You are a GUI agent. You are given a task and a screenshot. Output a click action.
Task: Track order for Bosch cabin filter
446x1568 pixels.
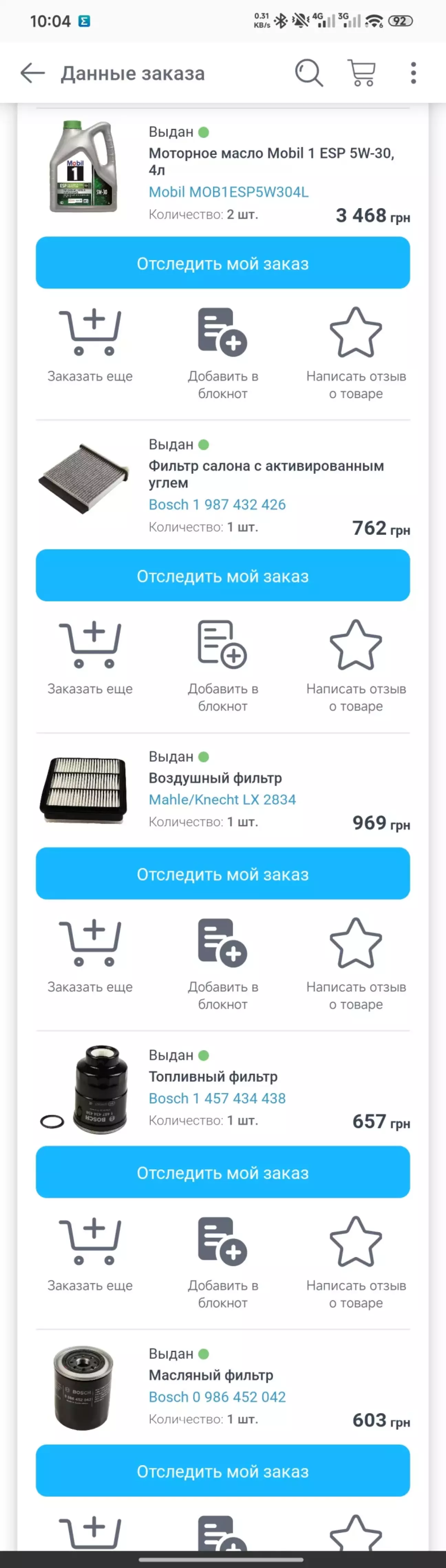pyautogui.click(x=222, y=575)
